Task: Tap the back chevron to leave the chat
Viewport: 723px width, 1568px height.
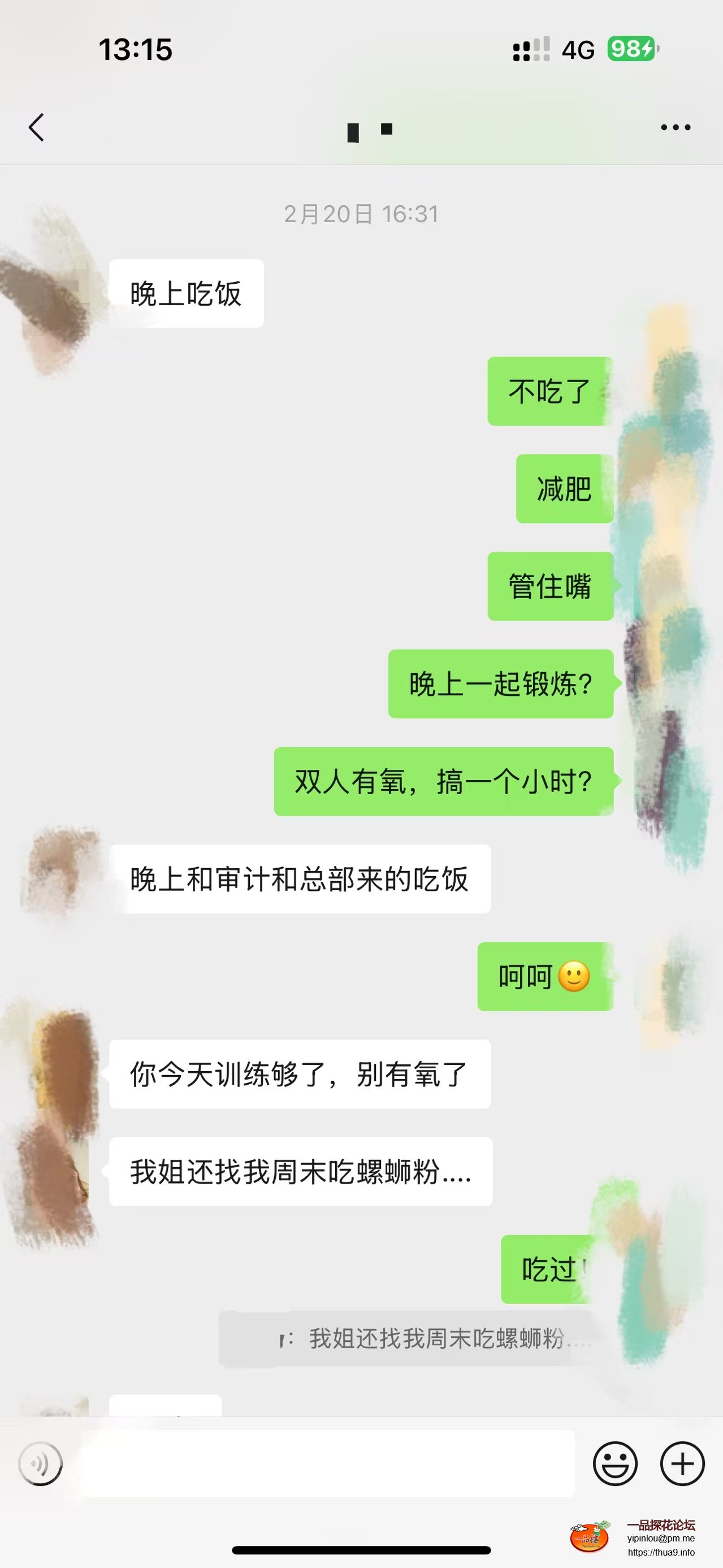Action: (x=36, y=128)
